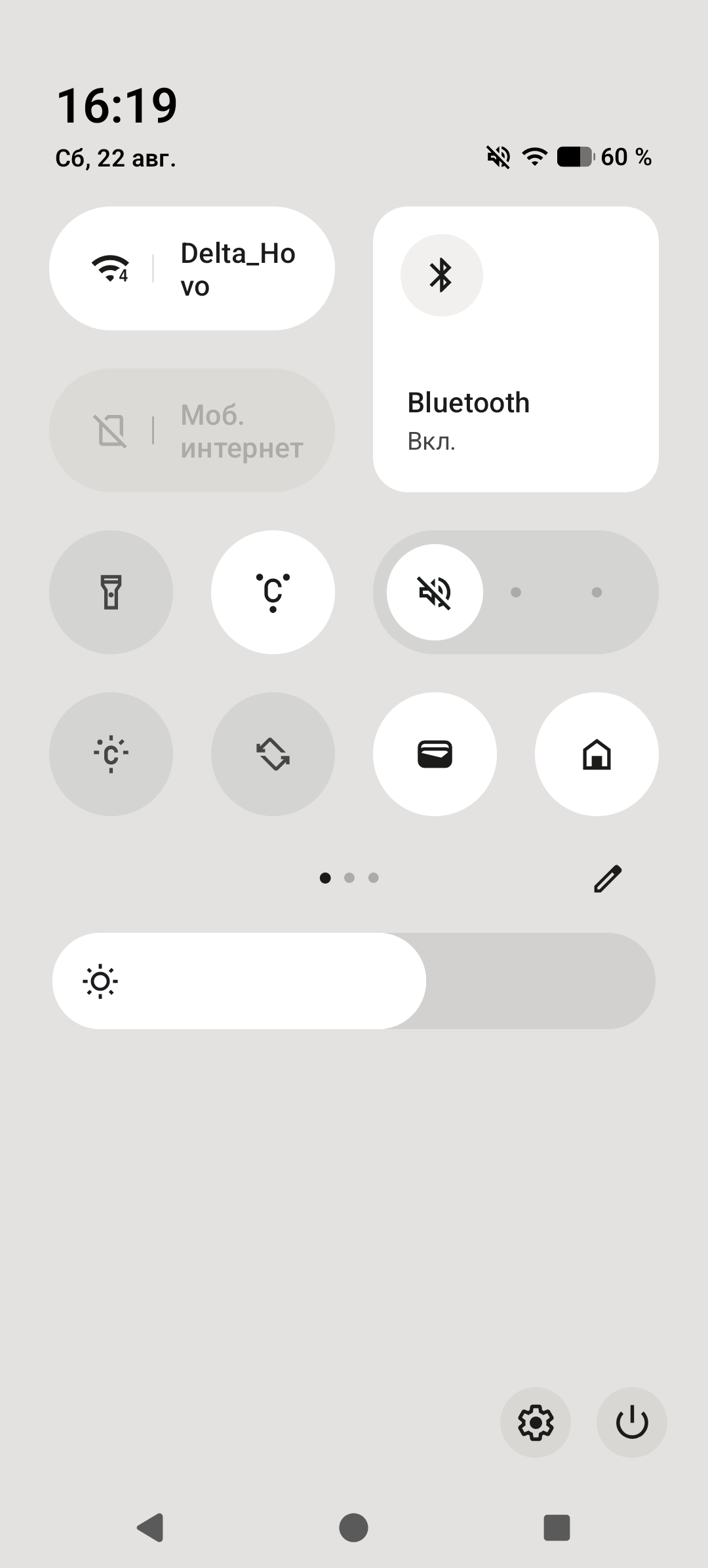
Task: Tap the brightness slider to adjust brightness
Action: click(354, 981)
